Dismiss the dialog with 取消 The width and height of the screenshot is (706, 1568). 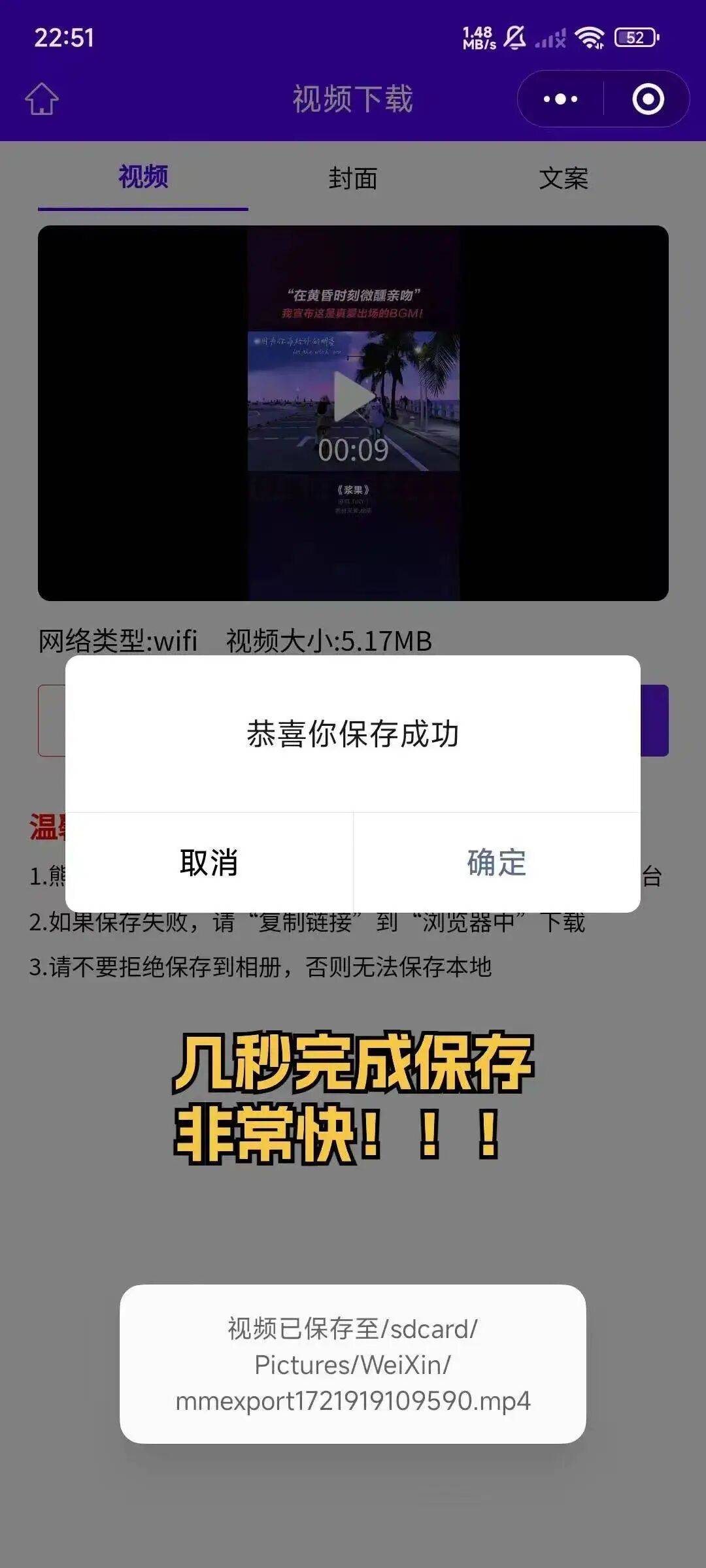[x=208, y=864]
